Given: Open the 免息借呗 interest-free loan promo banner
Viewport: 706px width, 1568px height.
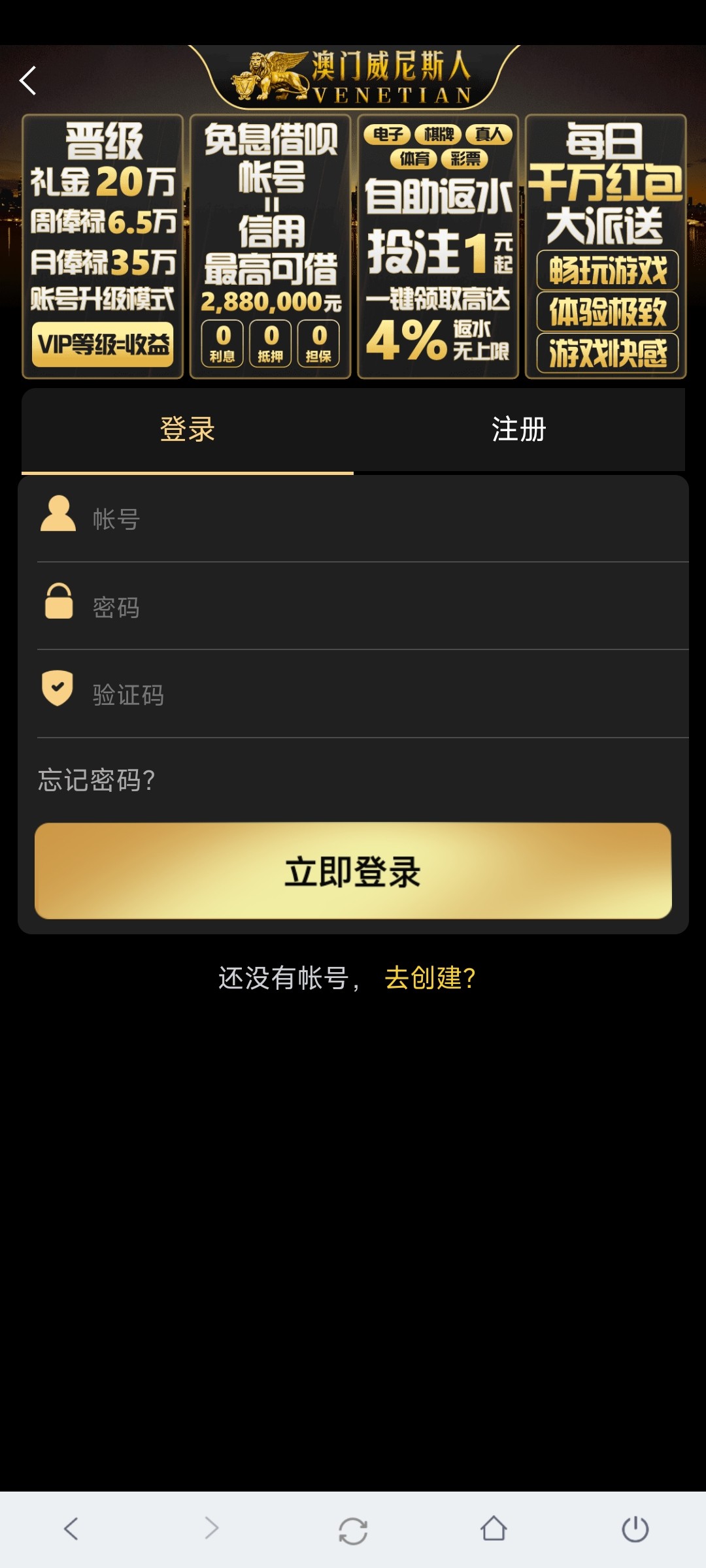Looking at the screenshot, I should pyautogui.click(x=269, y=245).
